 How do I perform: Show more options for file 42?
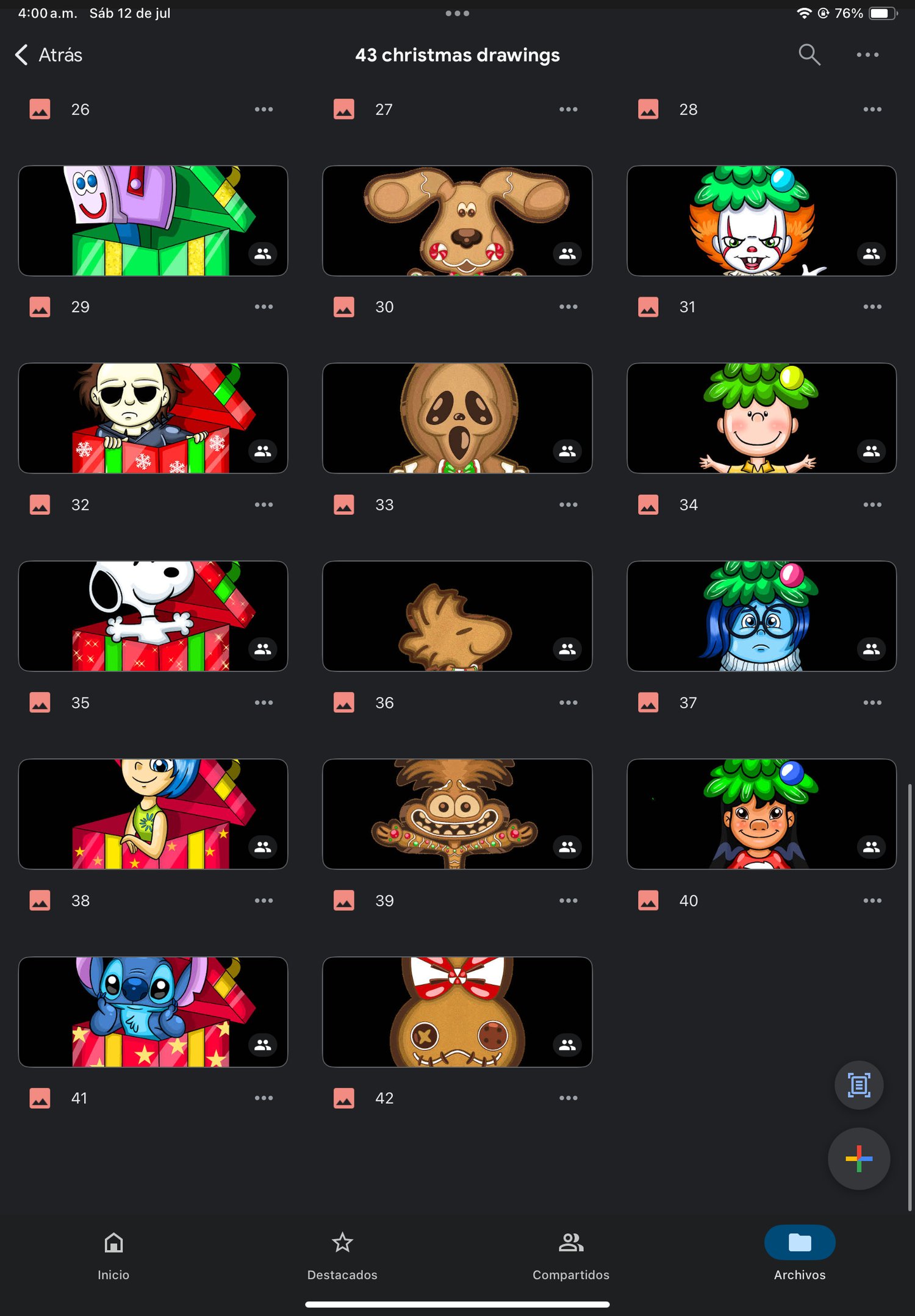click(567, 1098)
